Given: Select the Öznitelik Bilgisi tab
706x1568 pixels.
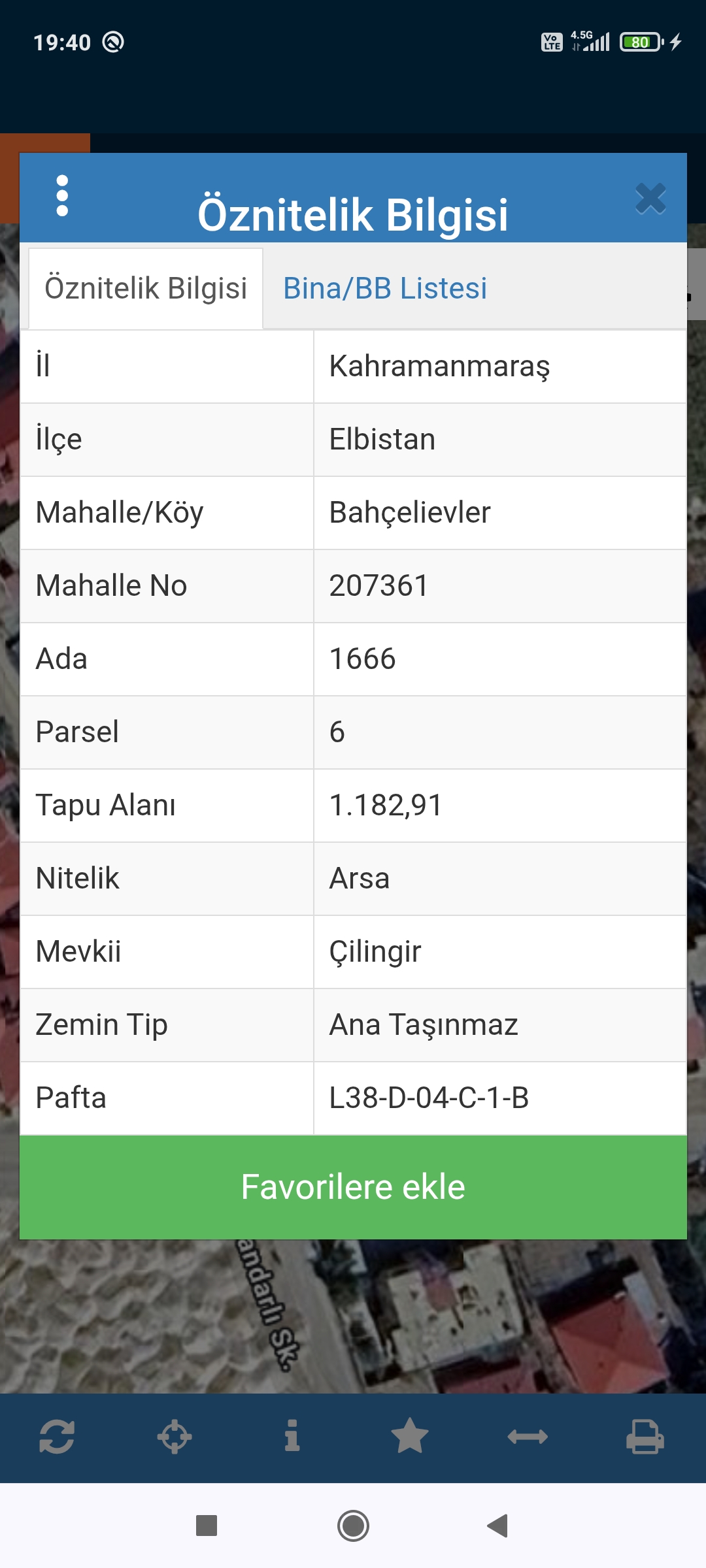Looking at the screenshot, I should [146, 288].
